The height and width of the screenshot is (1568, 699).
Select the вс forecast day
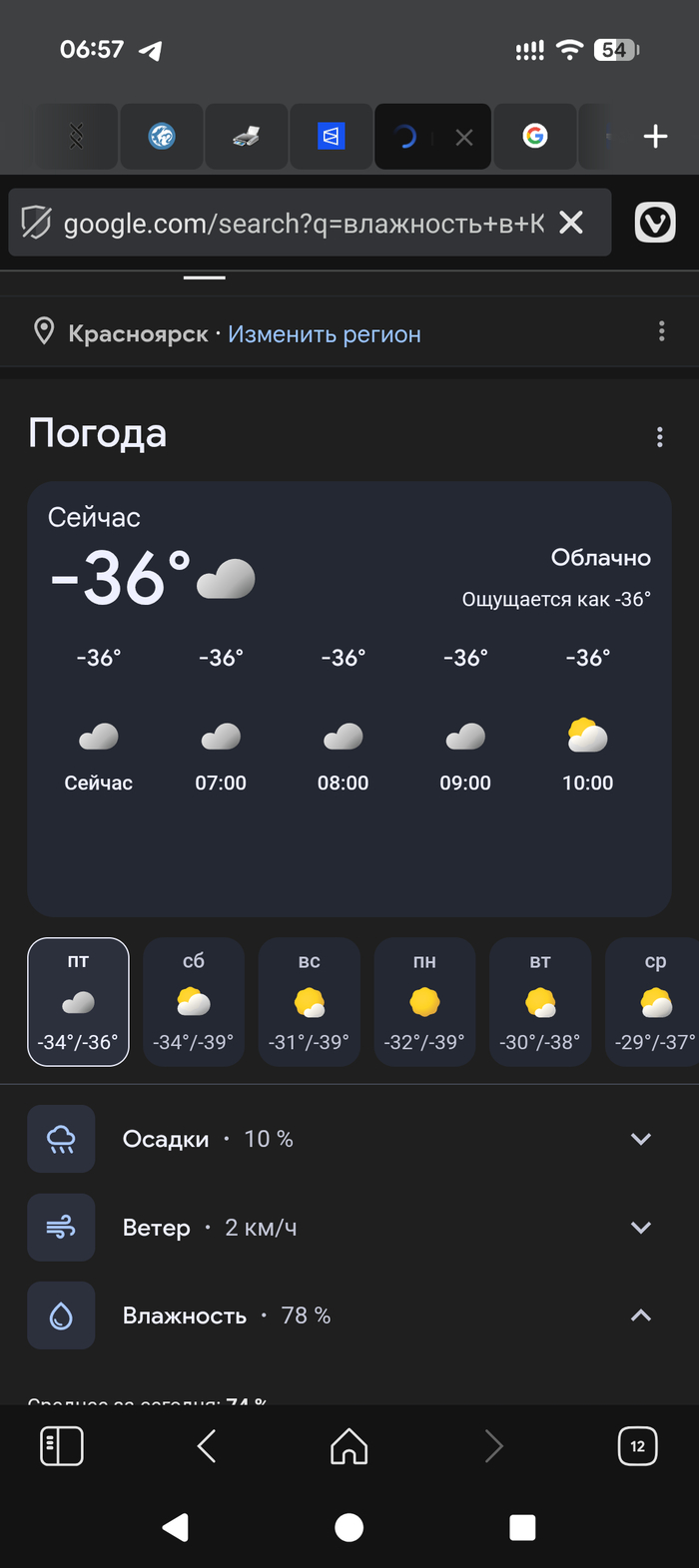coord(310,1001)
